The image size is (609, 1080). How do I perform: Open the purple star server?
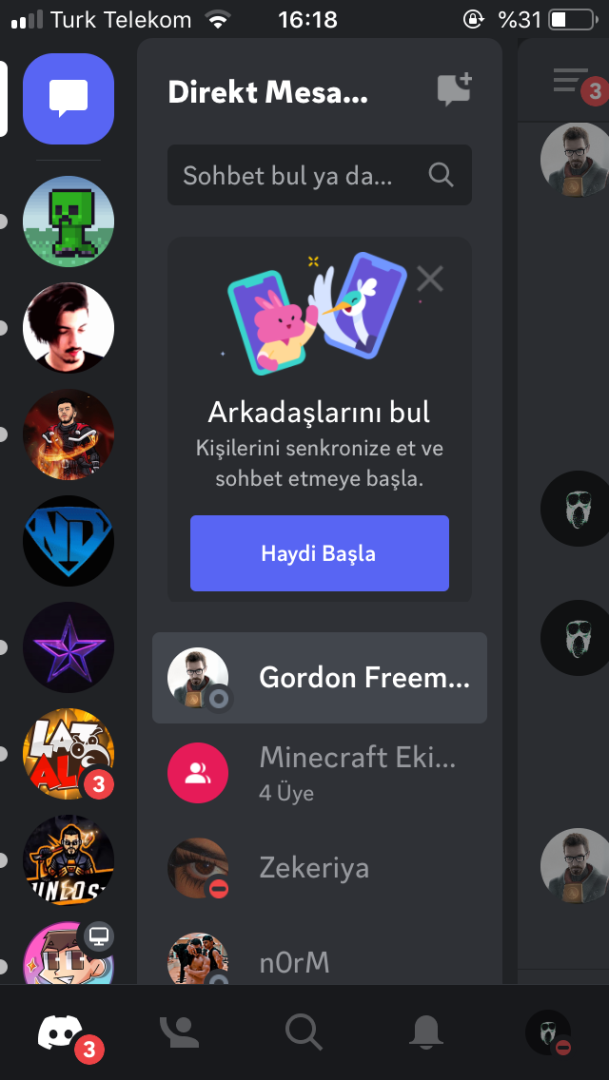pyautogui.click(x=68, y=647)
